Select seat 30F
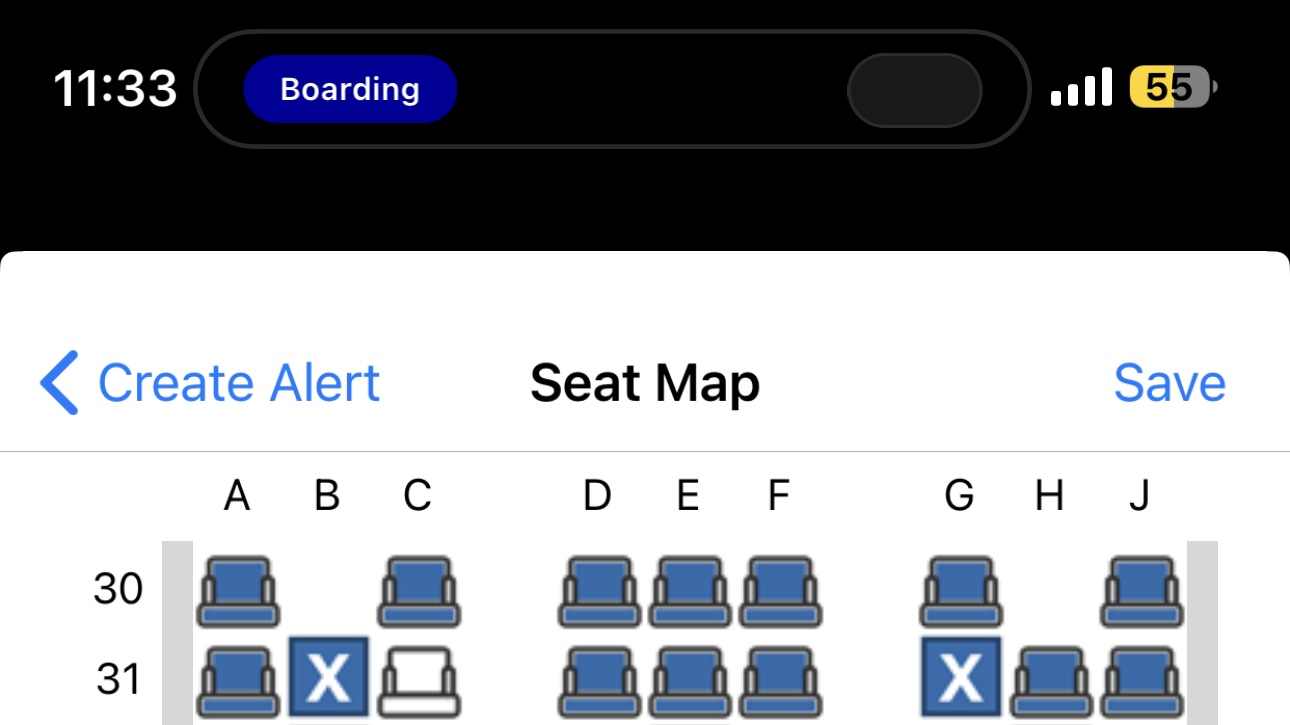Screen dimensions: 1290x725 [779, 591]
